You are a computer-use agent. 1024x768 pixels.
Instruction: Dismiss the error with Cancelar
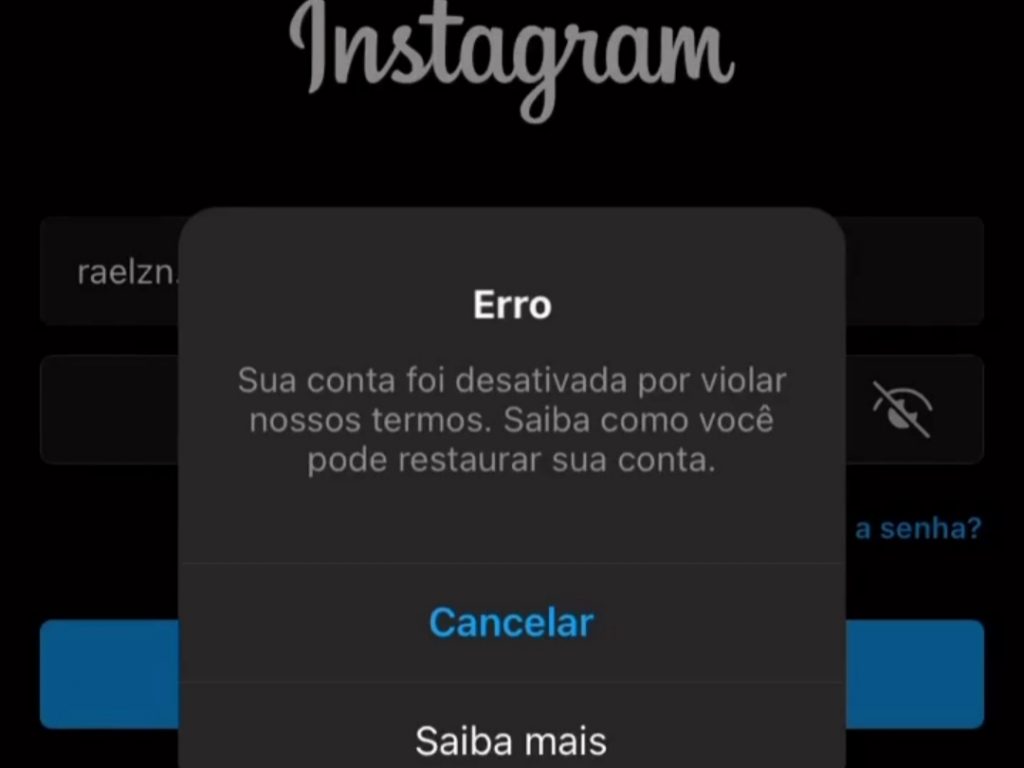click(511, 622)
